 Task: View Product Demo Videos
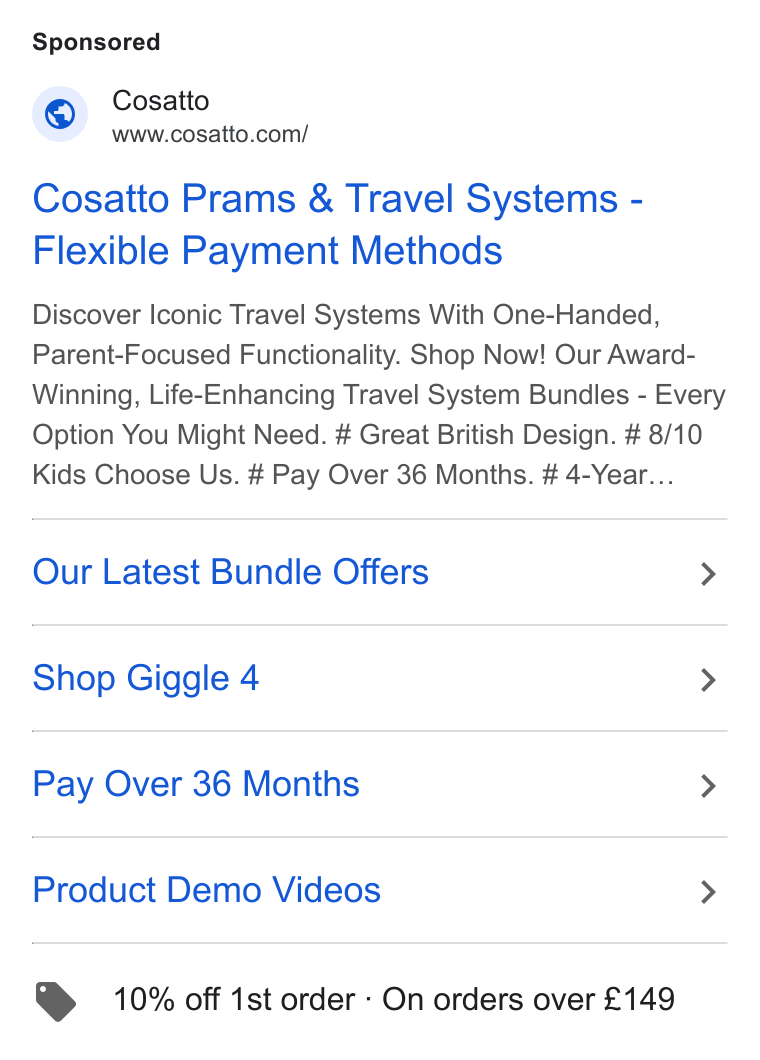(x=379, y=890)
